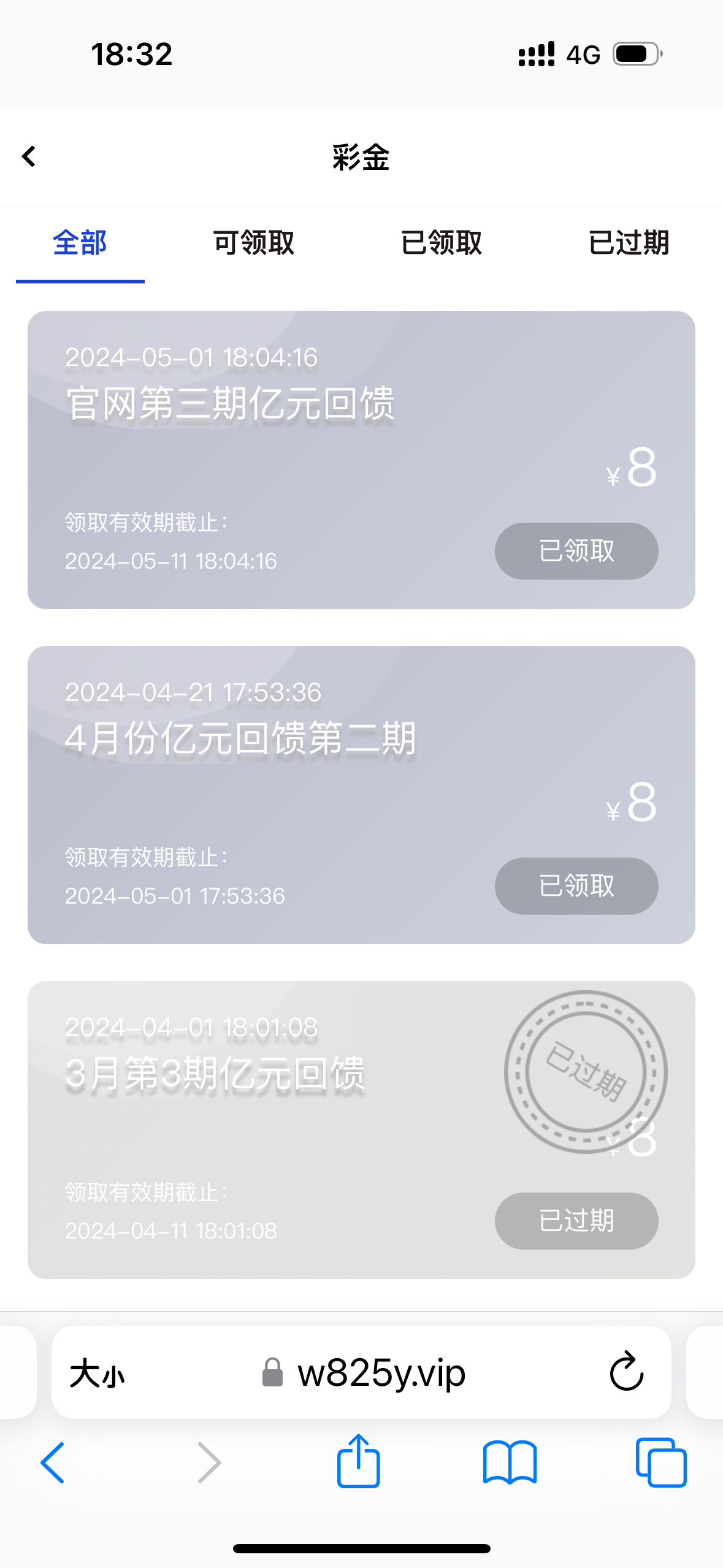
Task: Tap 已领取 button on 4月份亿元回馈第二期 card
Action: pos(576,886)
